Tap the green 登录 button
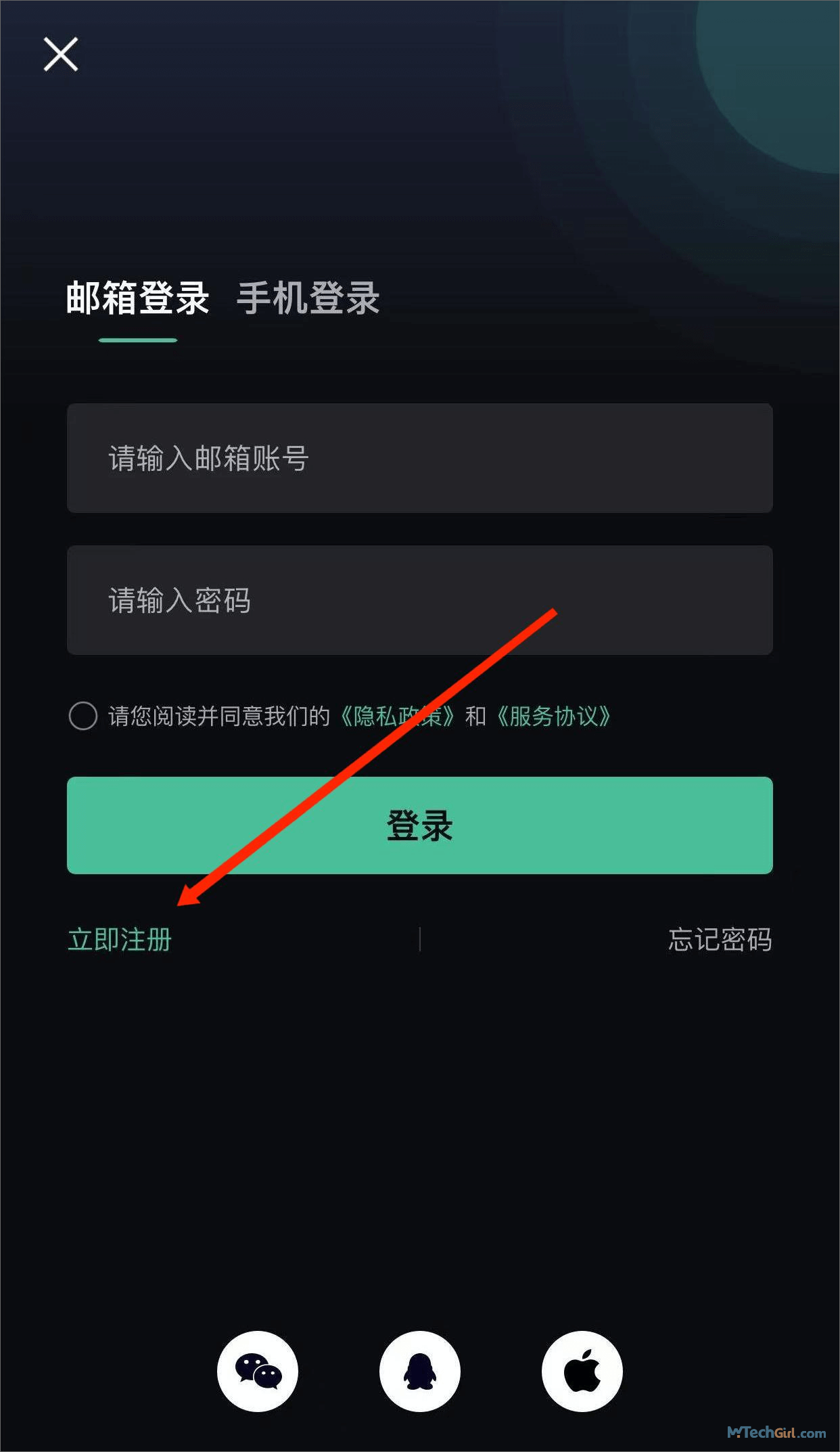840x1452 pixels. [x=419, y=825]
